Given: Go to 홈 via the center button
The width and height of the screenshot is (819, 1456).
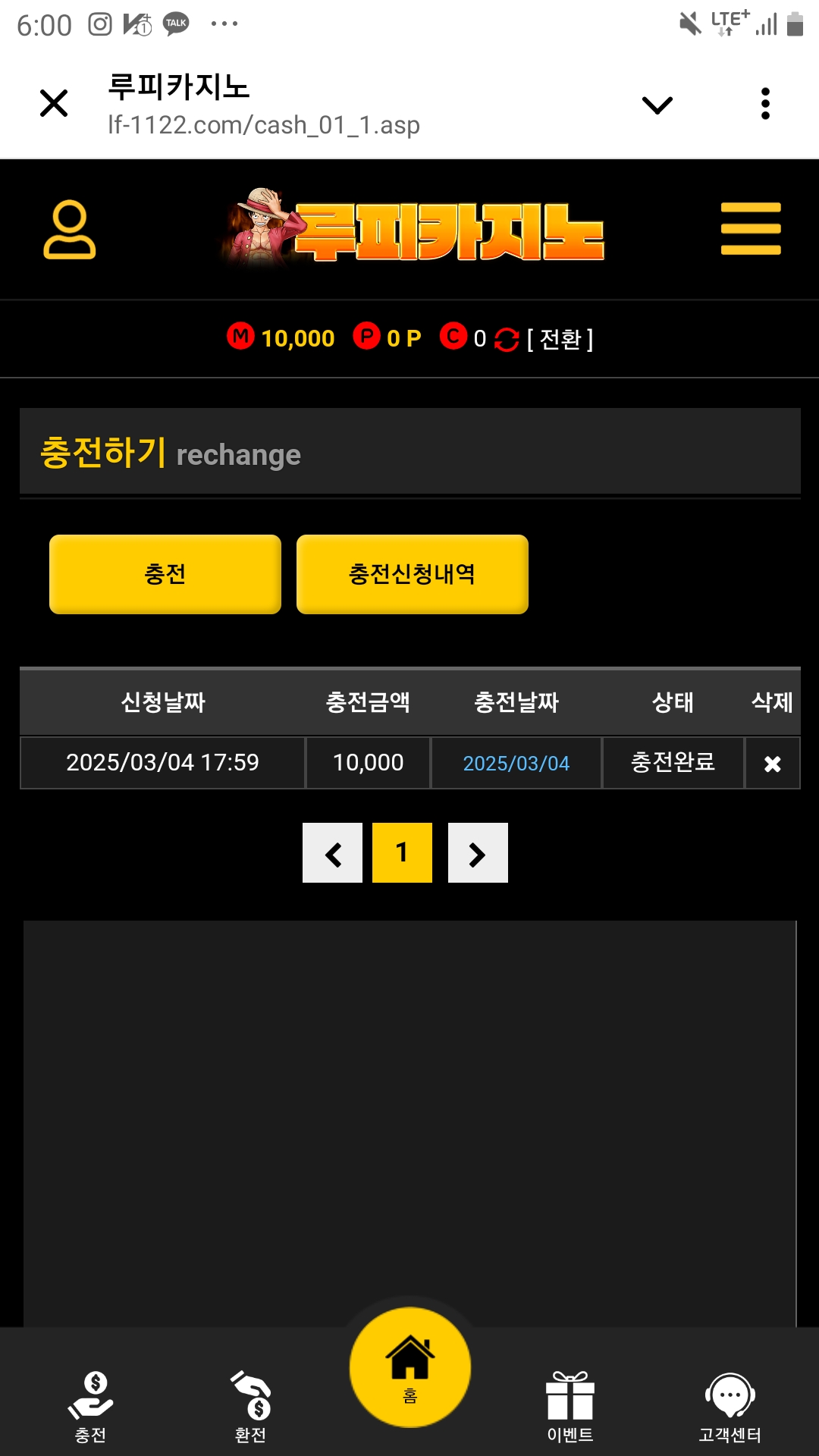Looking at the screenshot, I should [410, 1367].
